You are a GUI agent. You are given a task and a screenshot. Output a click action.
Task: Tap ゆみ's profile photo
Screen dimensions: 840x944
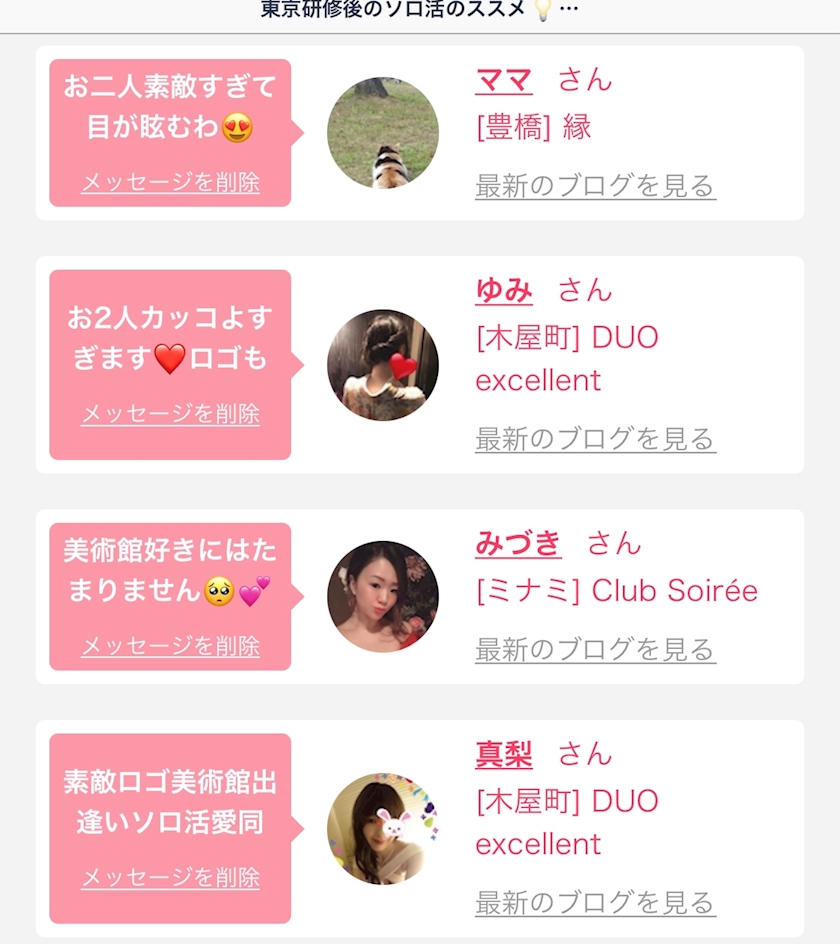pos(383,365)
